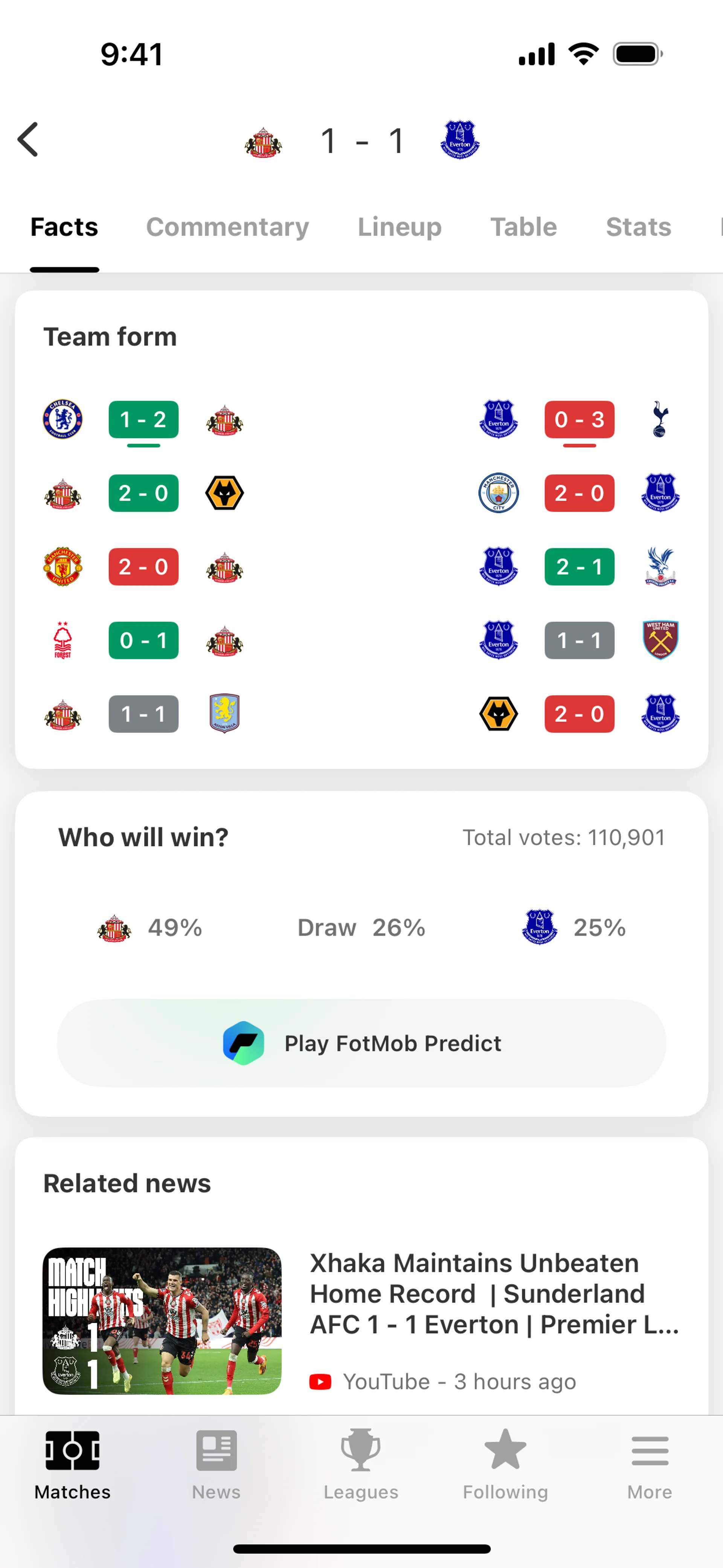Viewport: 723px width, 1568px height.
Task: Open Everton 0 - 3 Tottenham match
Action: [x=580, y=419]
